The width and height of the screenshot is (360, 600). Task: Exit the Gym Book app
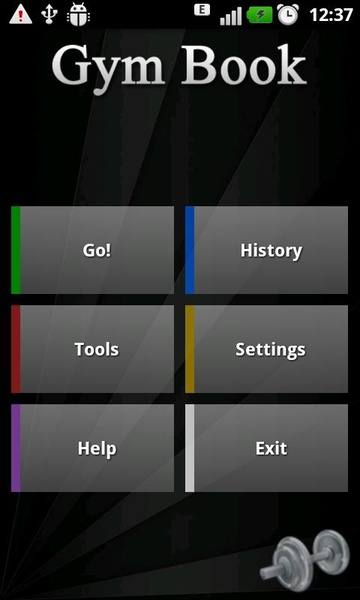point(266,448)
